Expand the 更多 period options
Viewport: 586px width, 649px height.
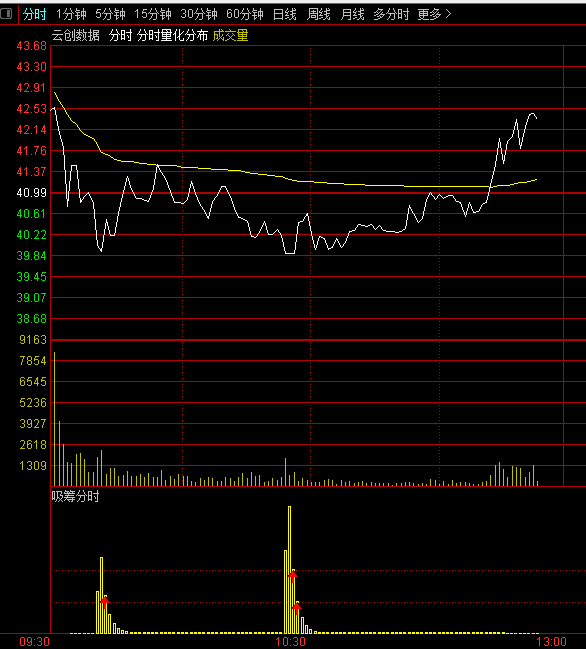[434, 14]
